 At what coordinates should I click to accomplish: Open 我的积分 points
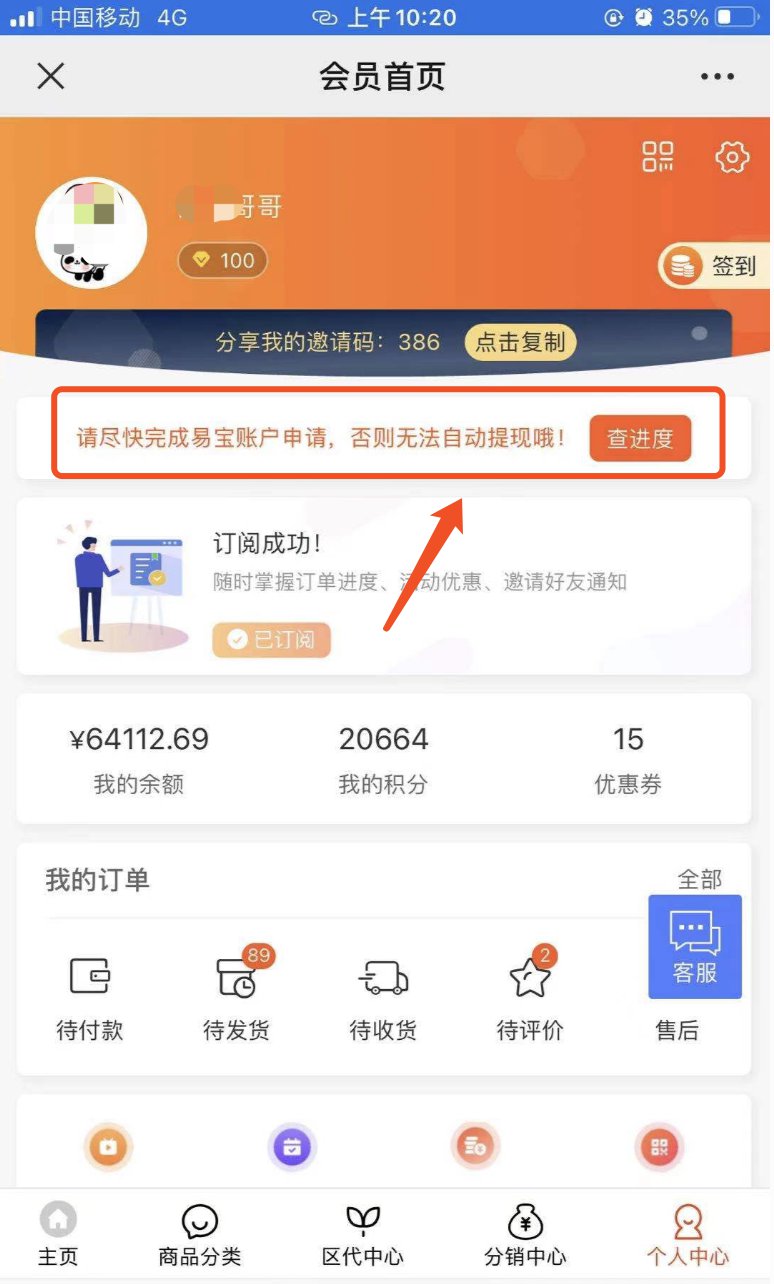click(383, 759)
